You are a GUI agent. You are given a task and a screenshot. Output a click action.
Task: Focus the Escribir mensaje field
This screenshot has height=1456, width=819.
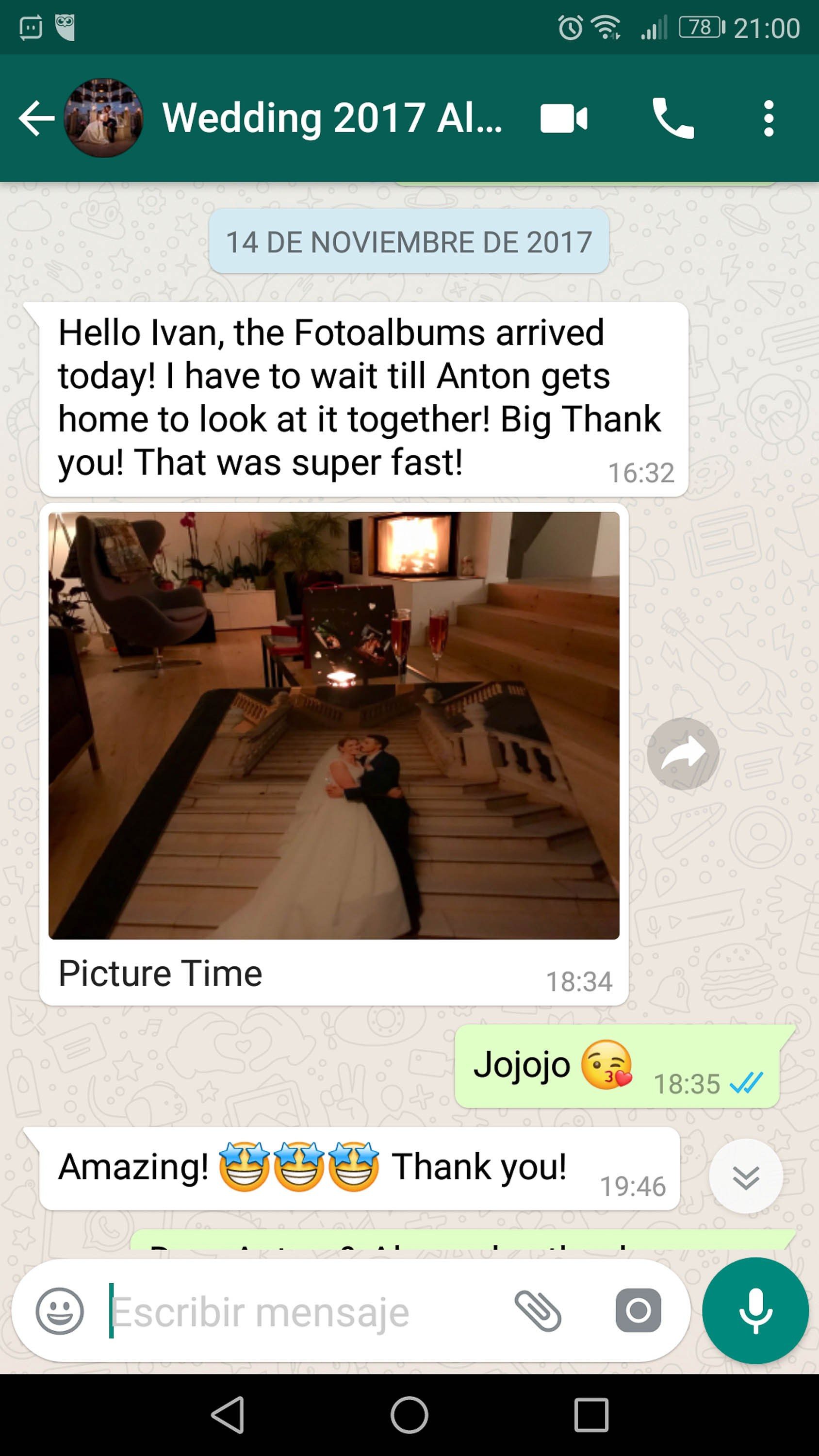pos(305,1311)
